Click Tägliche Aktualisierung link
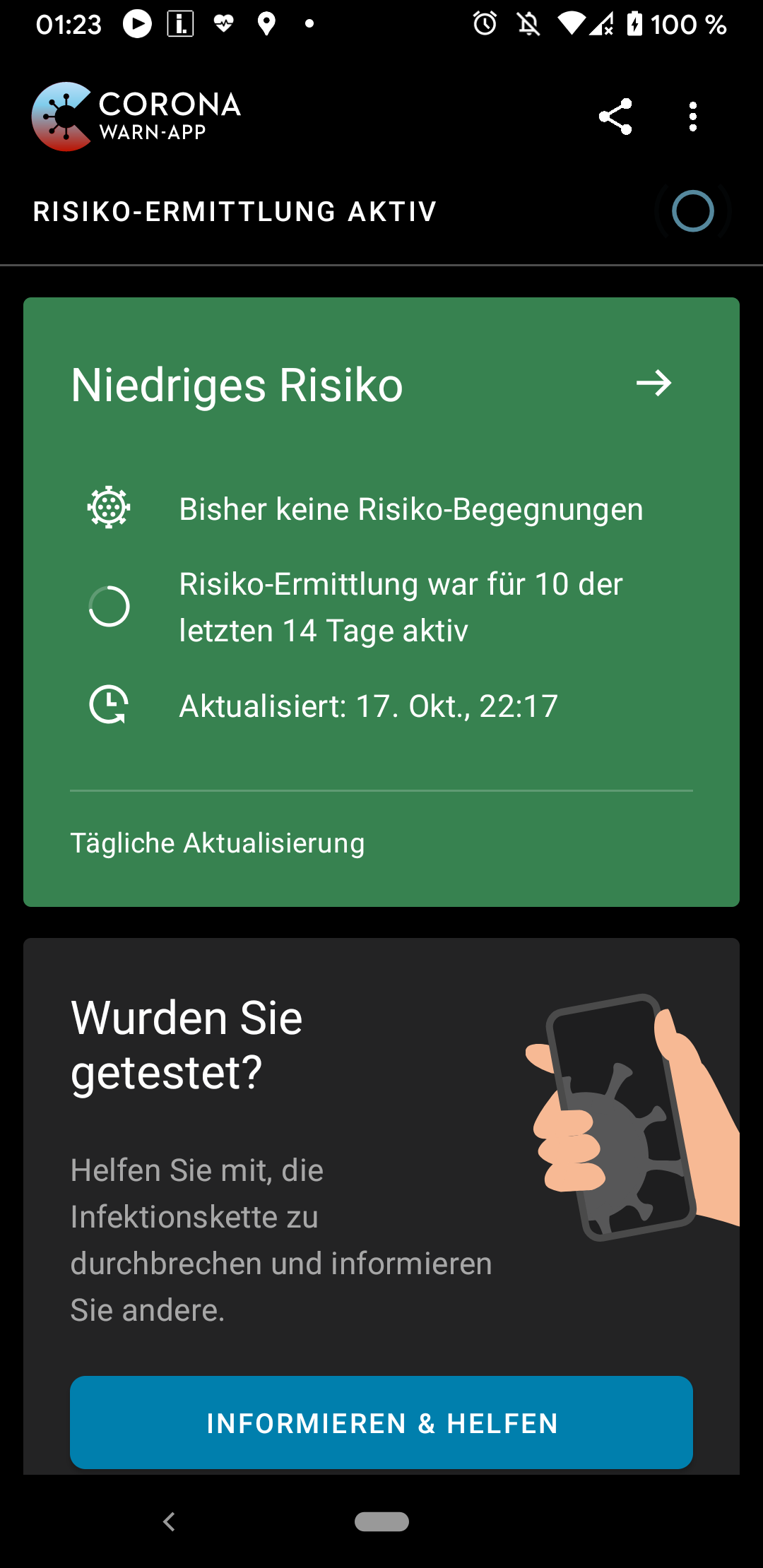Screen dimensions: 763x1568 tap(217, 843)
